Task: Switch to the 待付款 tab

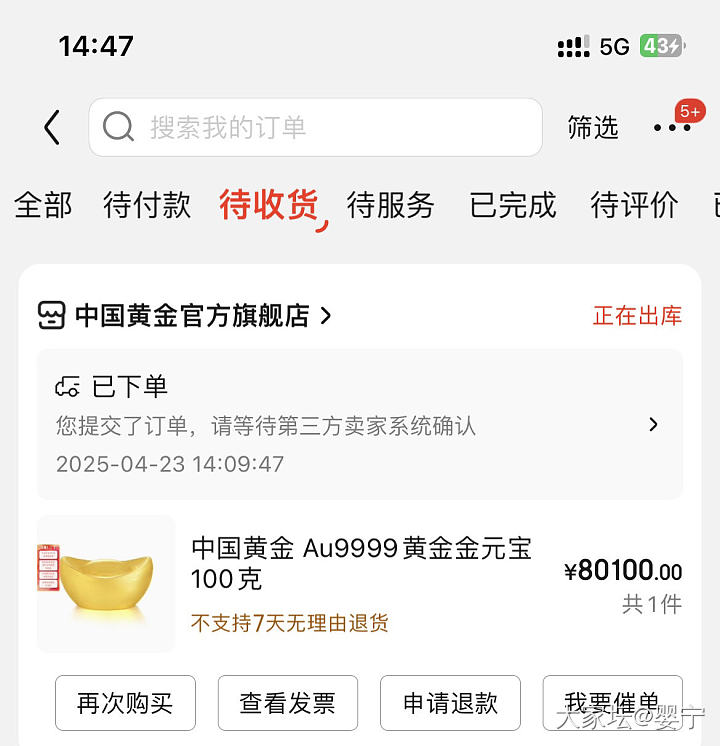Action: 147,206
